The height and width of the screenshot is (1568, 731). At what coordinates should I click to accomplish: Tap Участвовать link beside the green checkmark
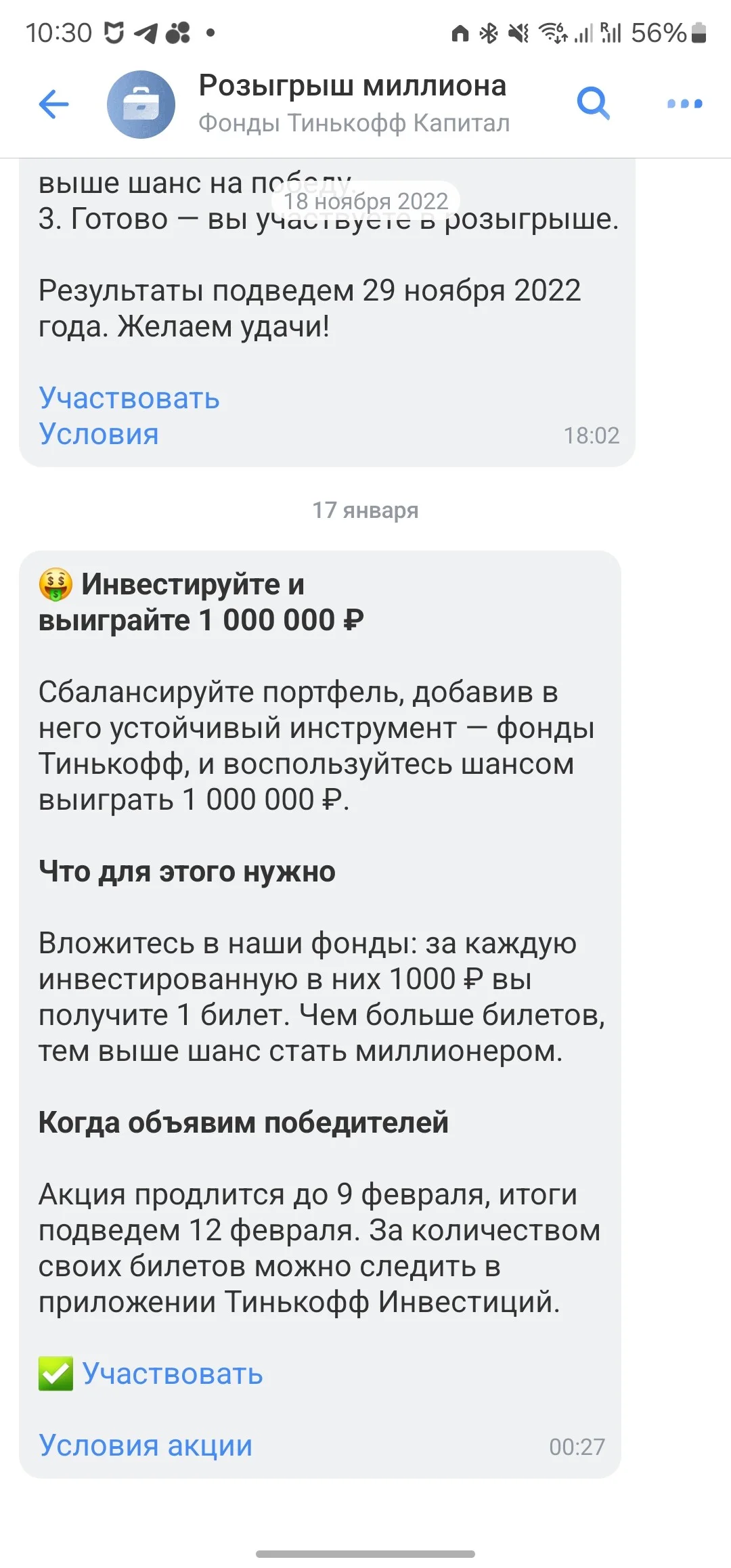(x=173, y=1374)
